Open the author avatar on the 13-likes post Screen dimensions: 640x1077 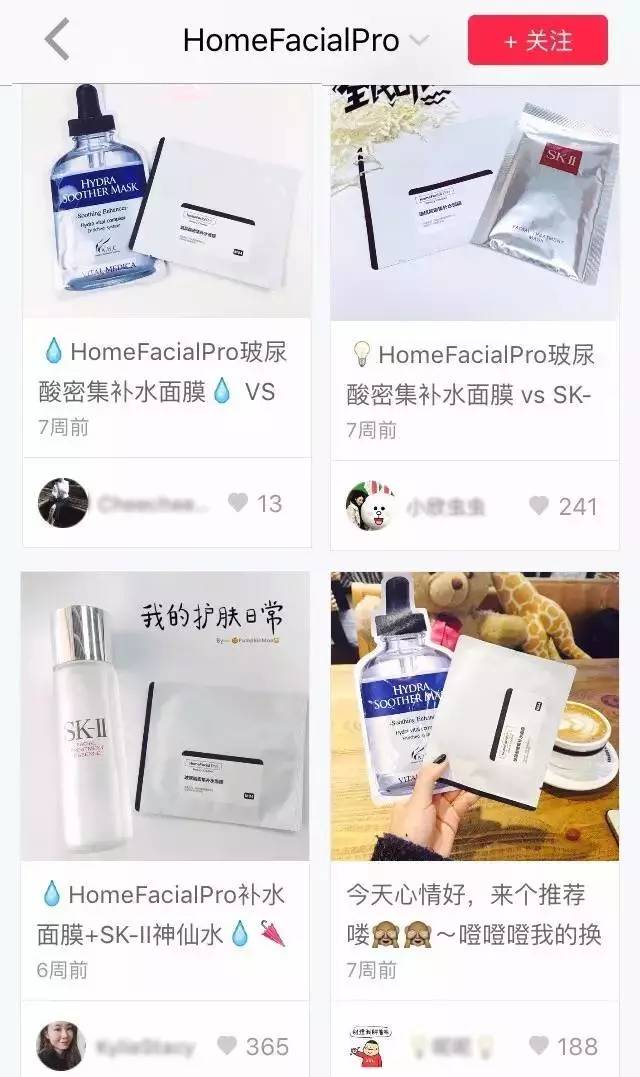click(x=62, y=503)
